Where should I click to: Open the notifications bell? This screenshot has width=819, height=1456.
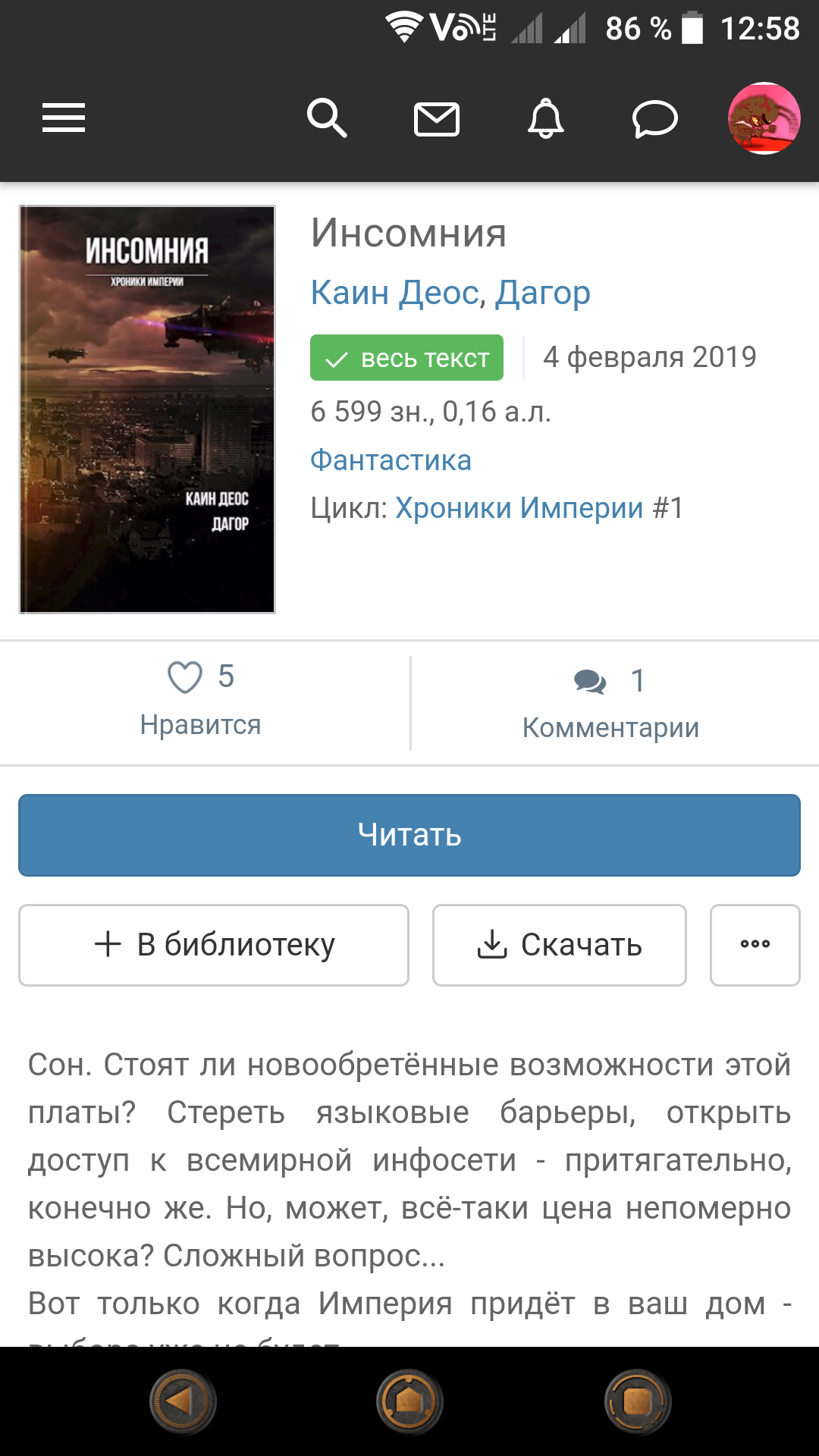(x=546, y=118)
